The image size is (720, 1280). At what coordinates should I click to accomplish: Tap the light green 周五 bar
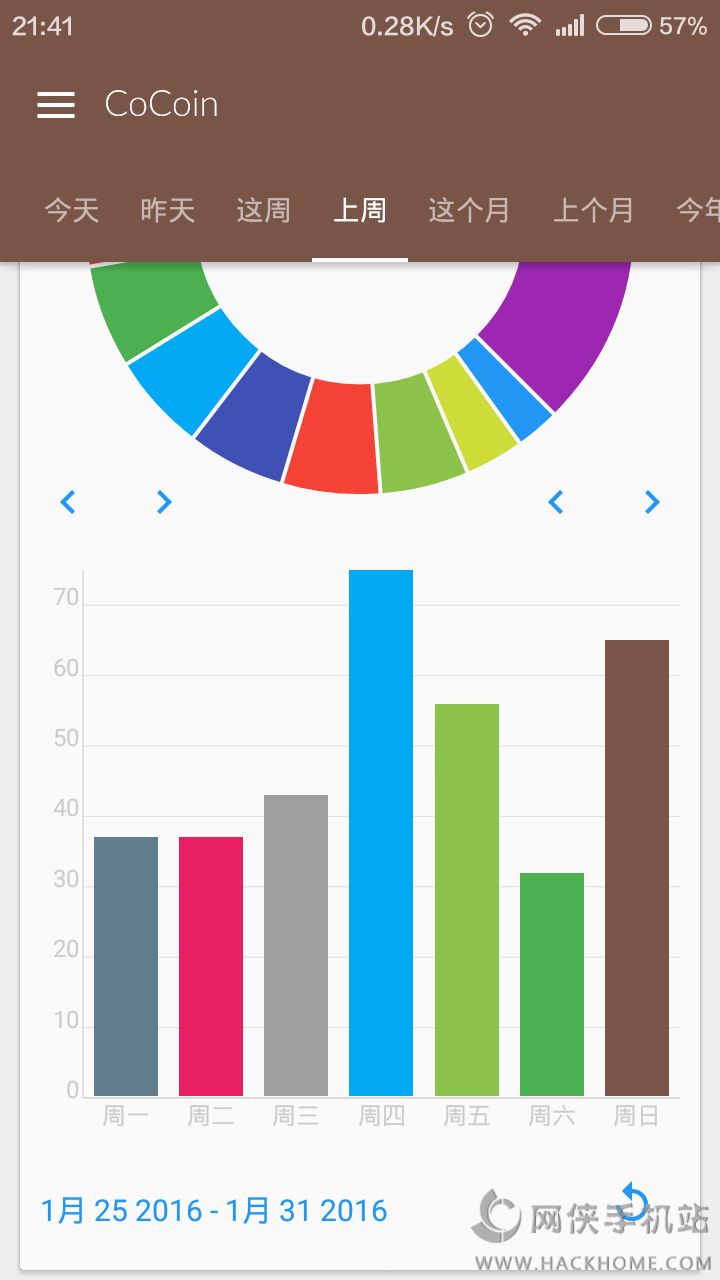(467, 900)
